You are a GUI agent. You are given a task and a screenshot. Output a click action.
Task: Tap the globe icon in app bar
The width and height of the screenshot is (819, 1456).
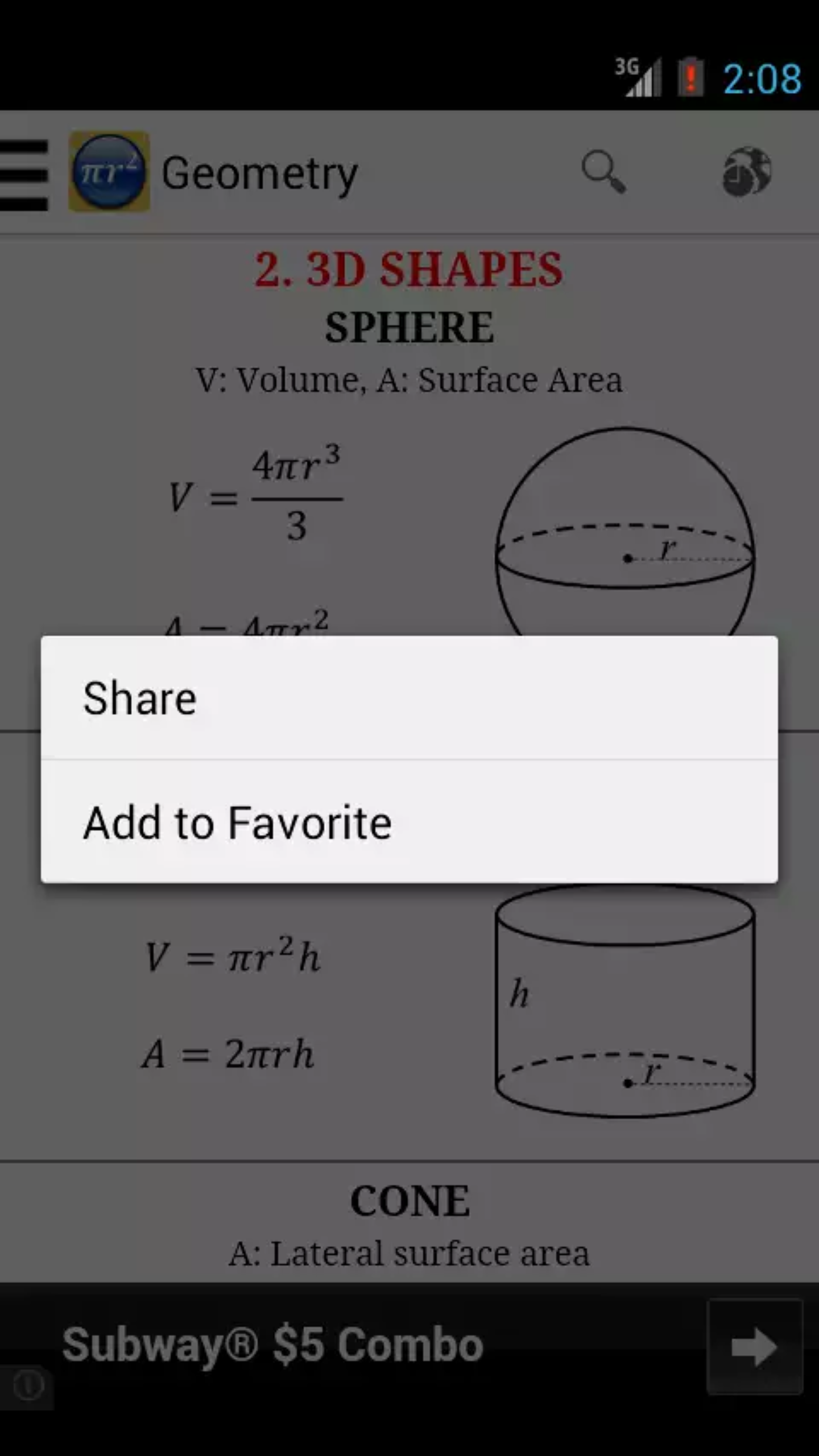[x=747, y=172]
